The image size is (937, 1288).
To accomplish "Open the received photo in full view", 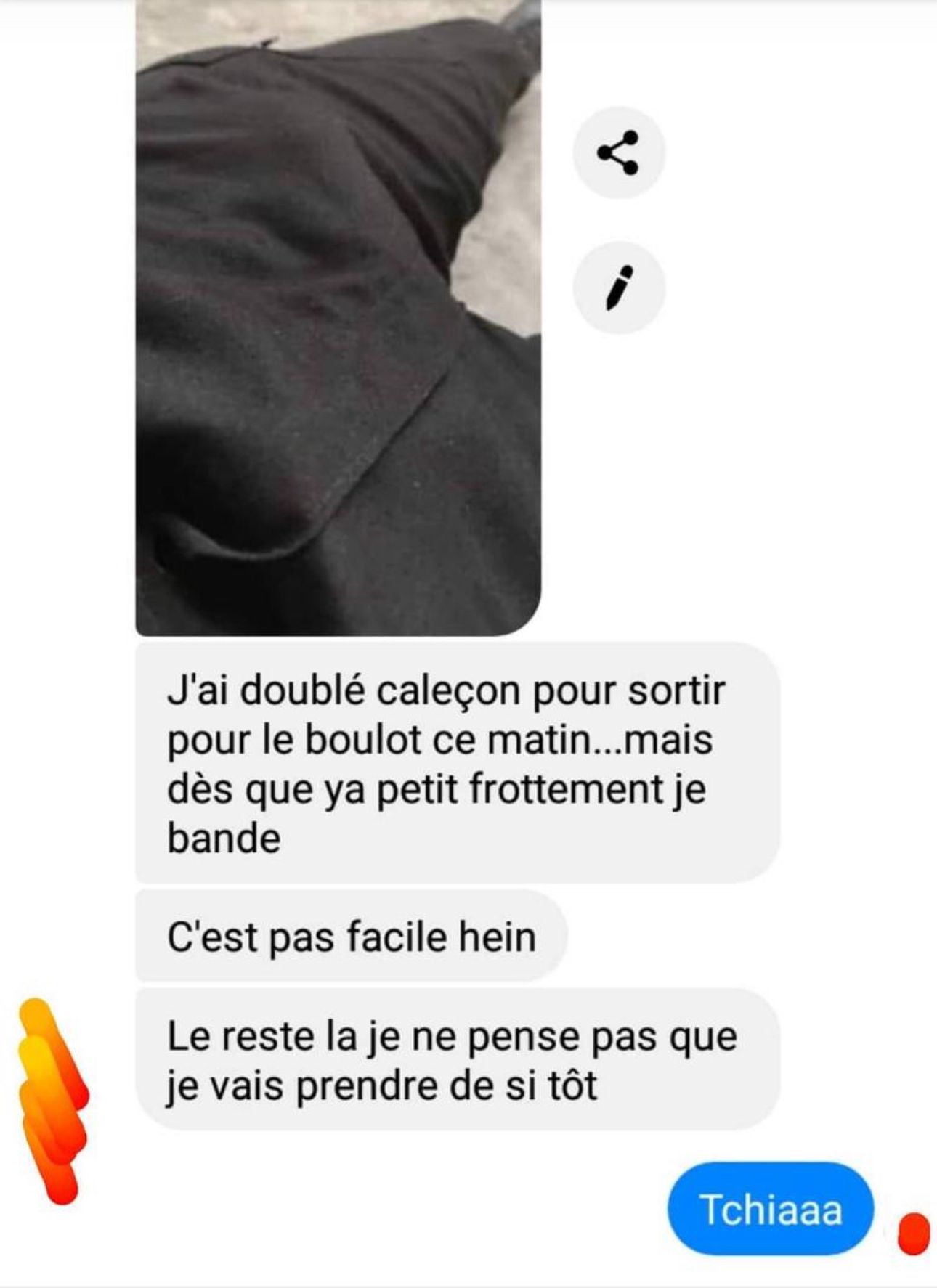I will 338,319.
